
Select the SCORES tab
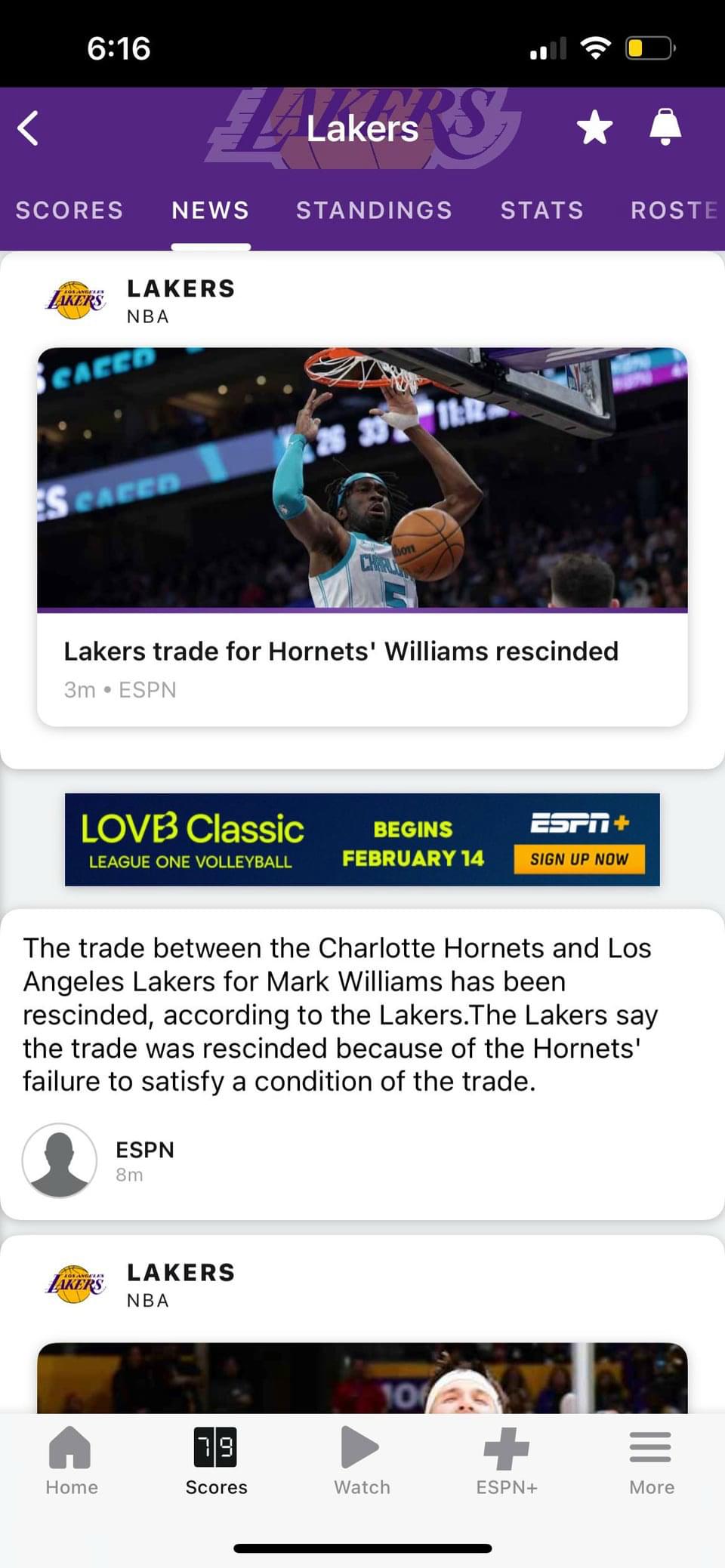(x=69, y=211)
